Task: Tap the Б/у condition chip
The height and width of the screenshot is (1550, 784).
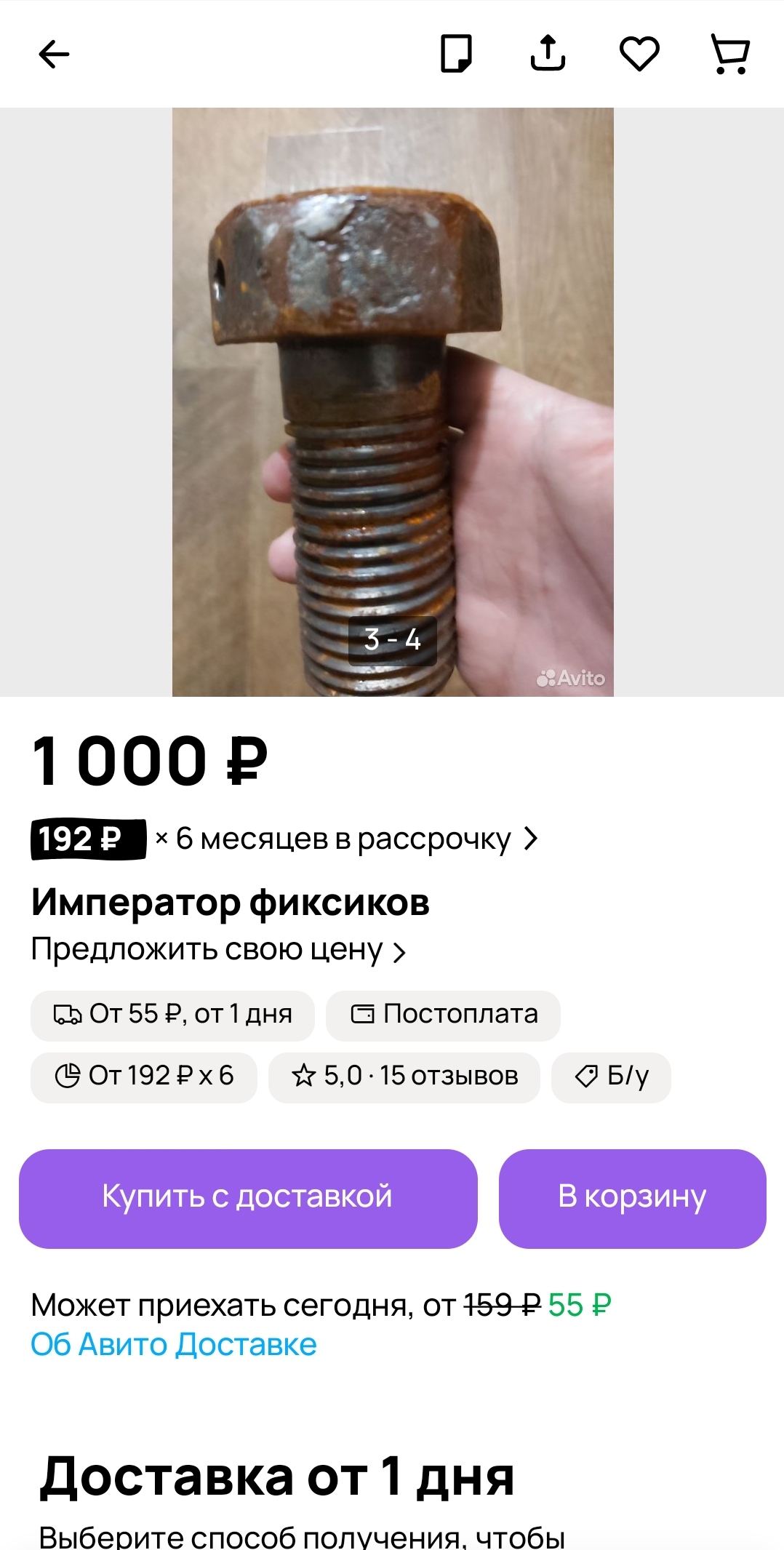Action: pyautogui.click(x=611, y=1076)
